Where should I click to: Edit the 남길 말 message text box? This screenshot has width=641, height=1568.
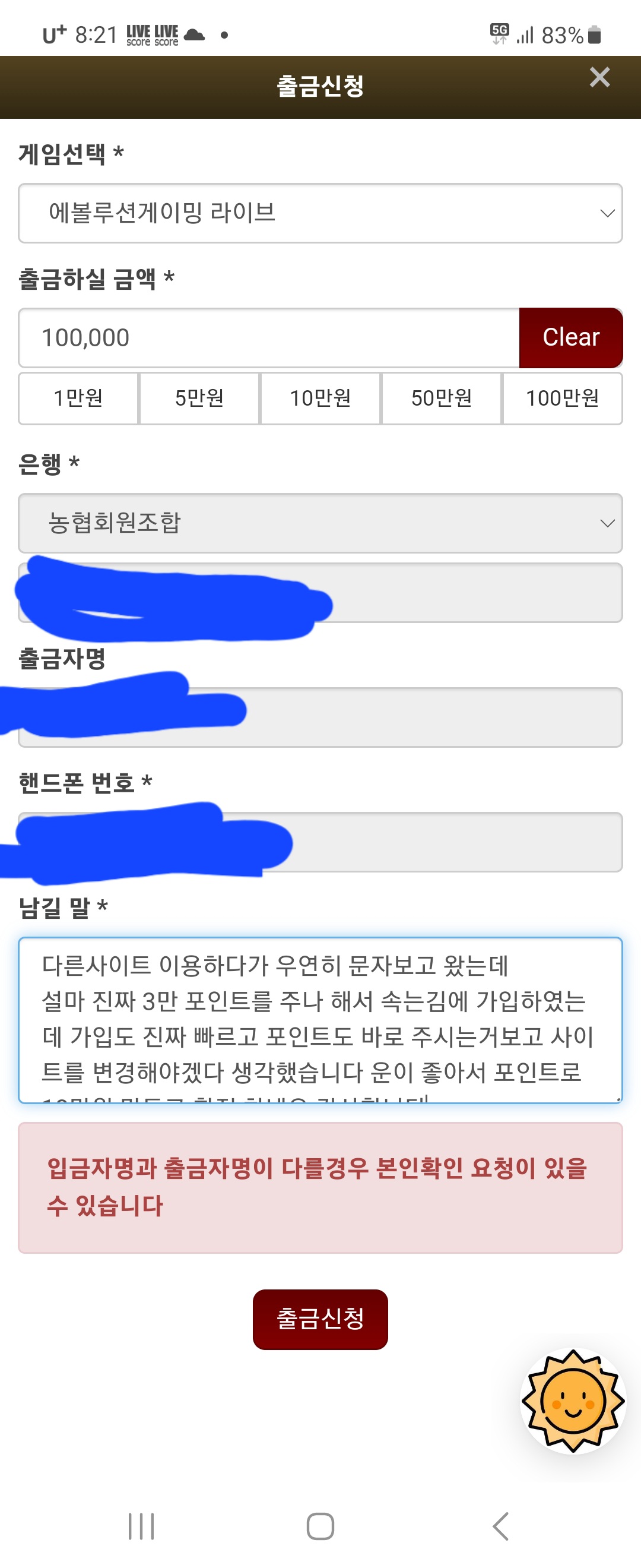click(x=320, y=1020)
